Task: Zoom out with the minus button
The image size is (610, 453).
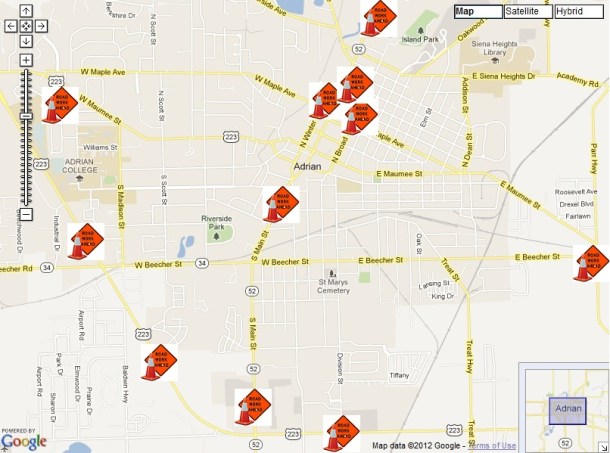Action: [x=26, y=214]
